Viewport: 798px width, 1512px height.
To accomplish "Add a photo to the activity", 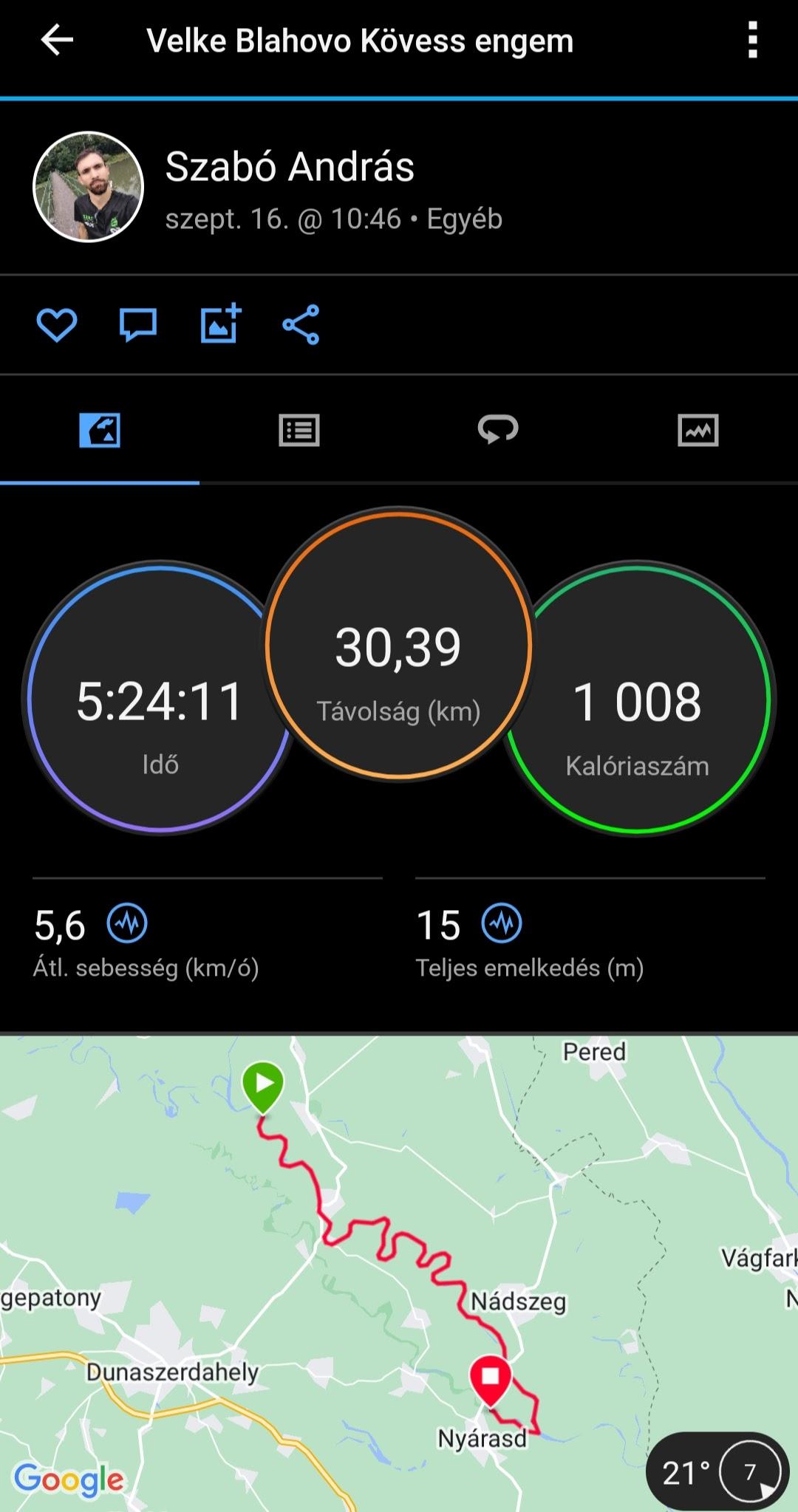I will pos(221,324).
